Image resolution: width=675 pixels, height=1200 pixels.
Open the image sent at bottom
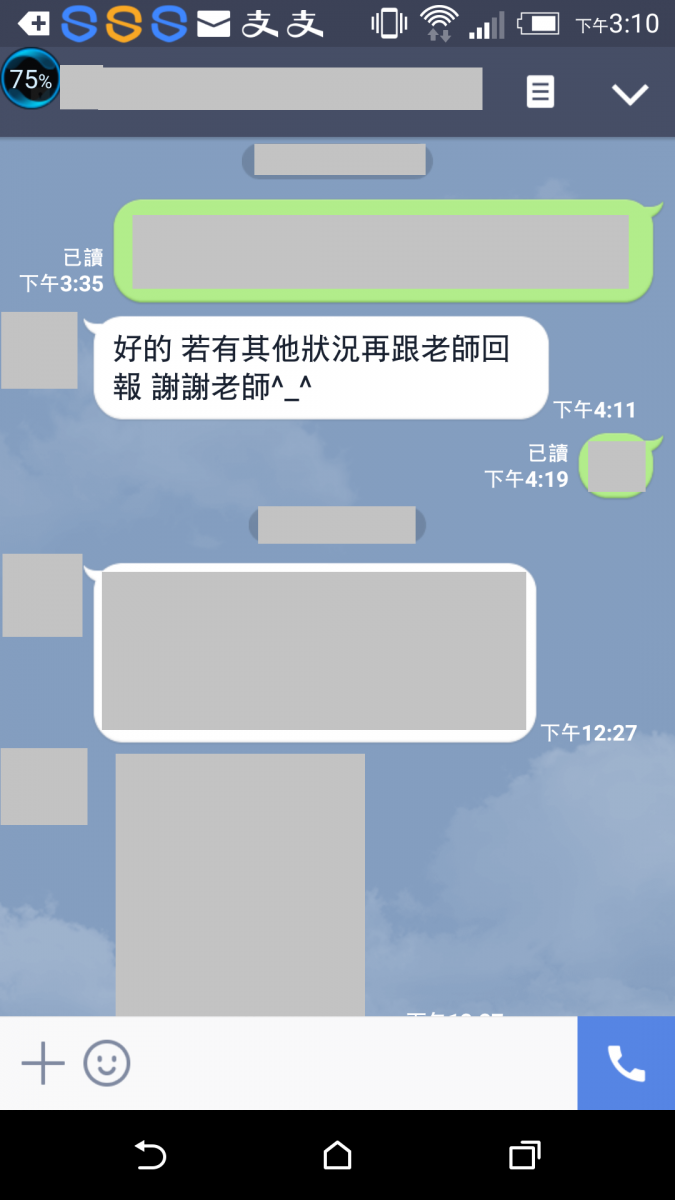(240, 885)
